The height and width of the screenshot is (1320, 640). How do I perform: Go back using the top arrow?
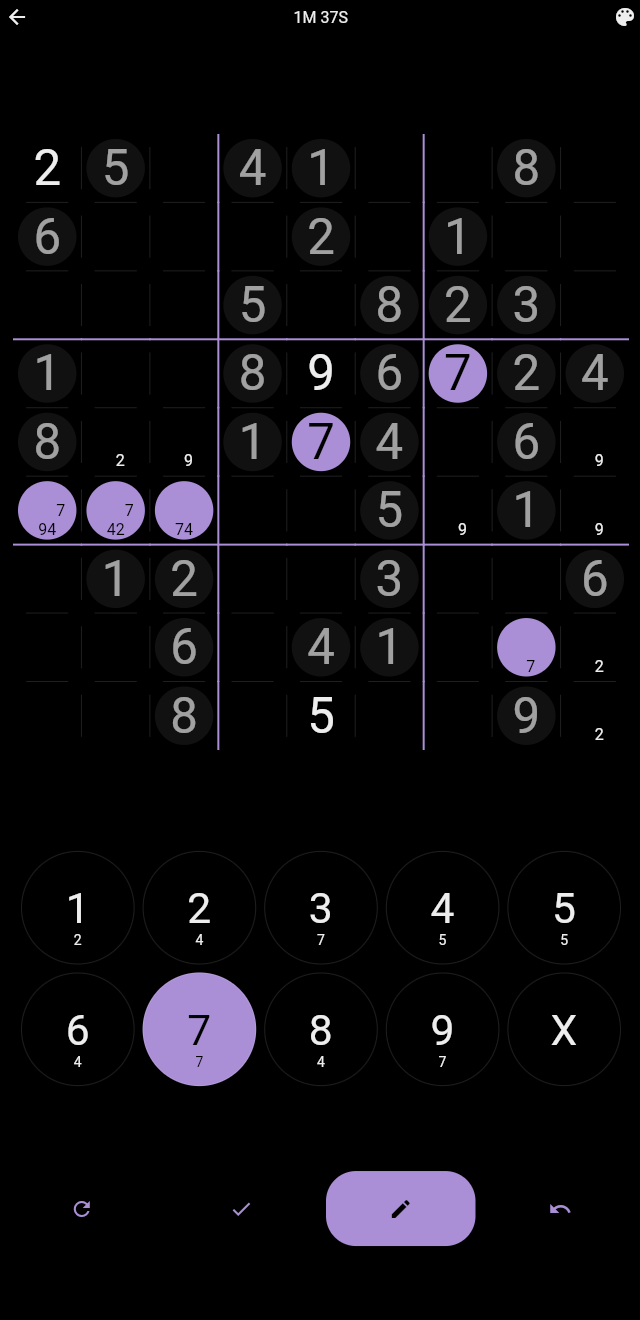tap(17, 17)
